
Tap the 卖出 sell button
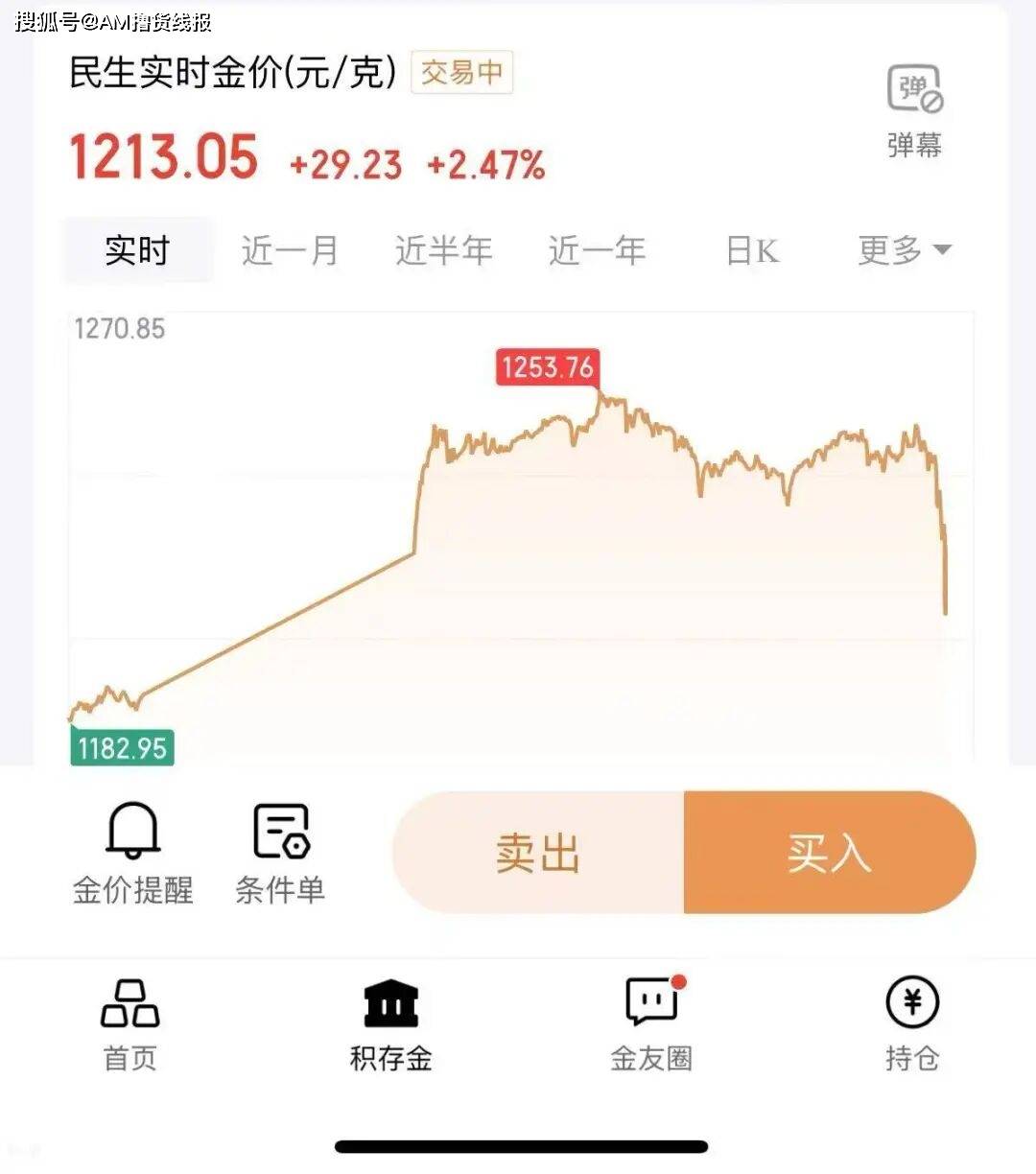538,853
